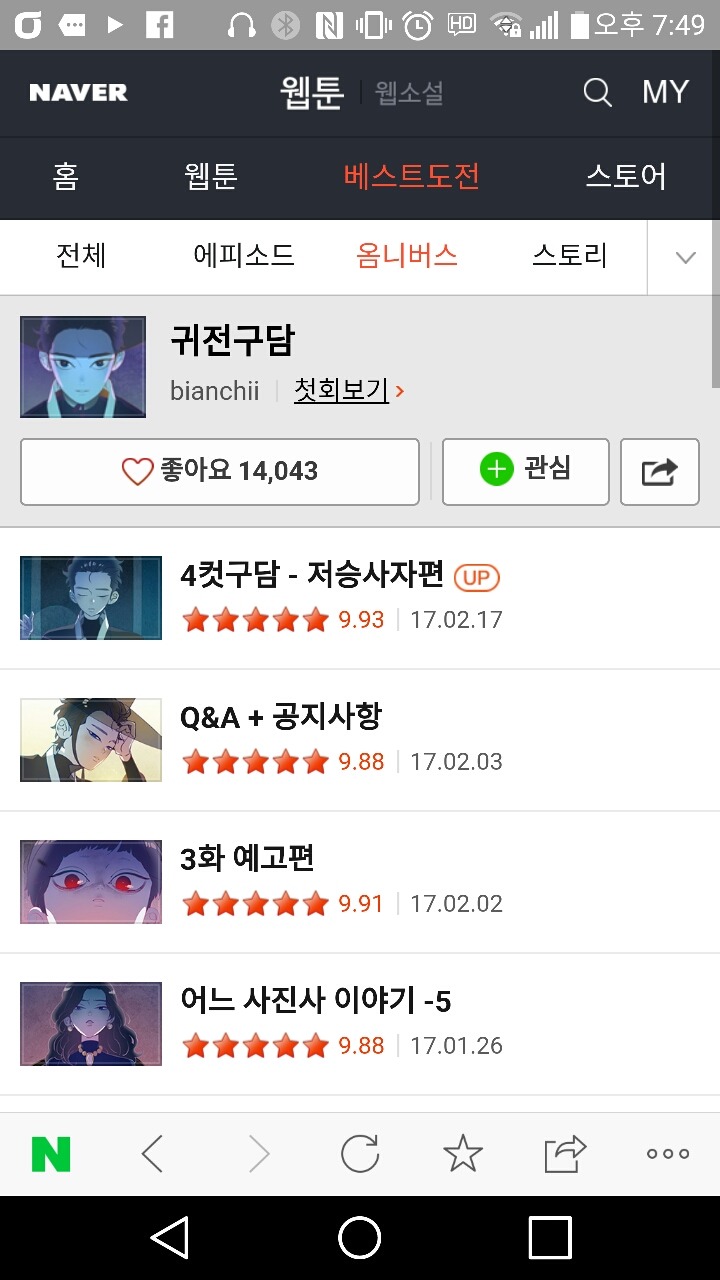This screenshot has height=1280, width=720.
Task: Open the Q&A + 공지사항 episode
Action: coord(281,717)
